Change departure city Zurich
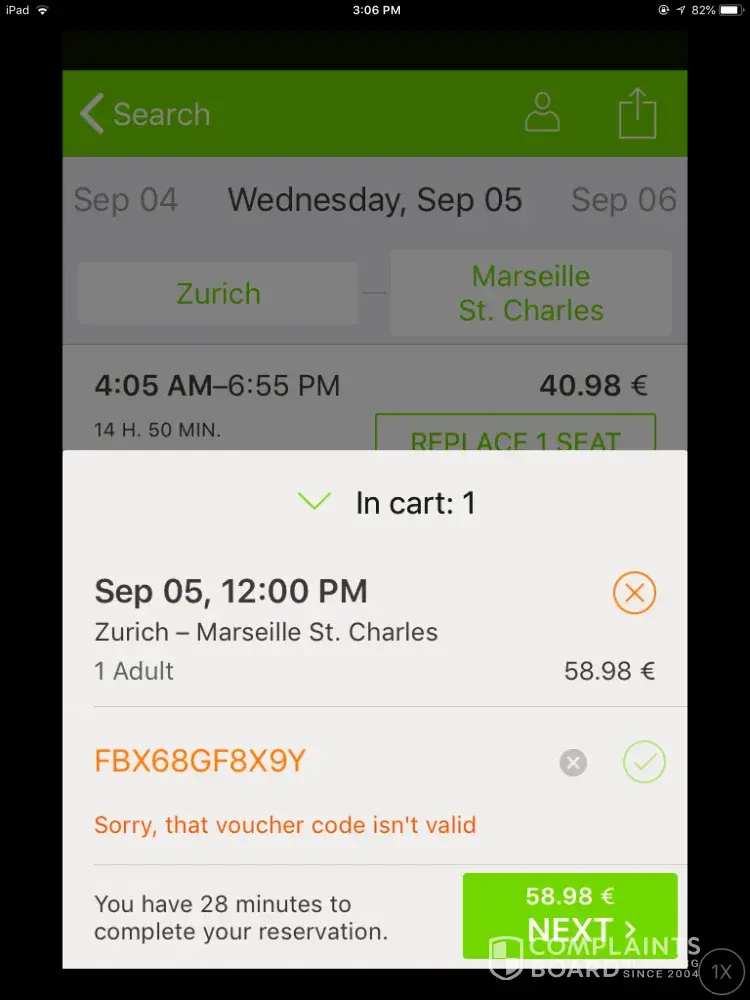750x1000 pixels. pos(218,293)
